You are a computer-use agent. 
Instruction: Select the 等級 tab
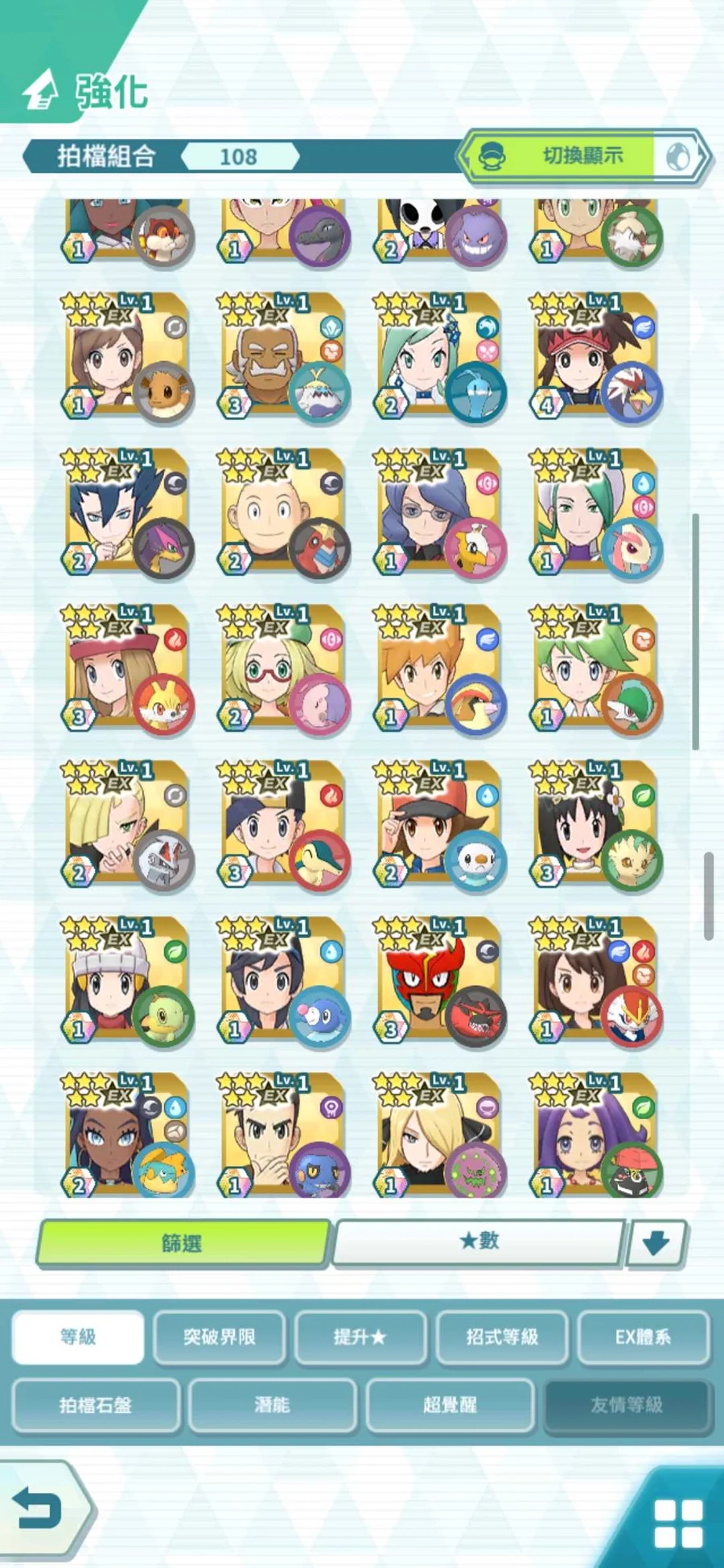pyautogui.click(x=78, y=1337)
